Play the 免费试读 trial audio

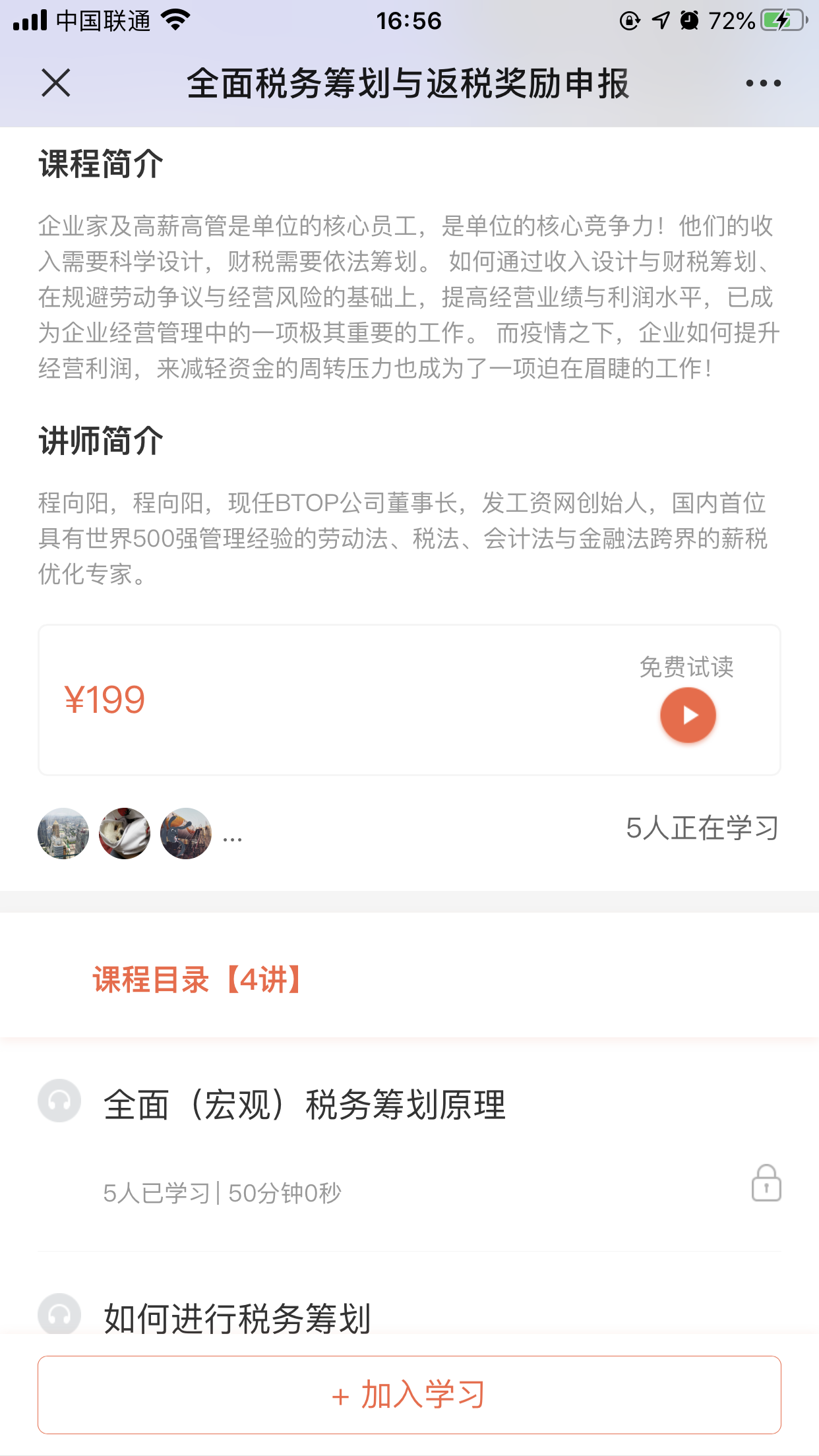(x=688, y=714)
